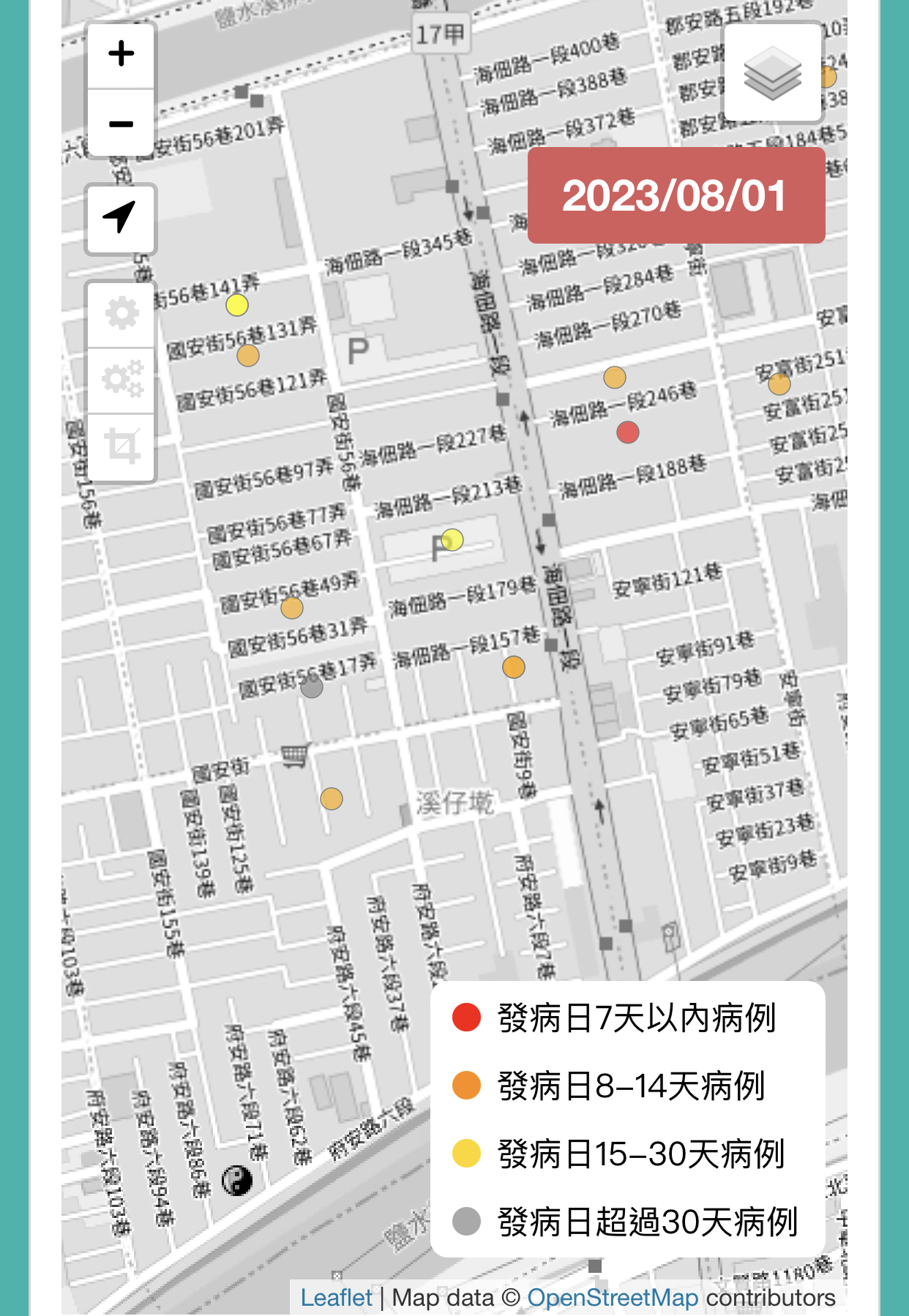
Task: Locate my current position
Action: pyautogui.click(x=121, y=219)
